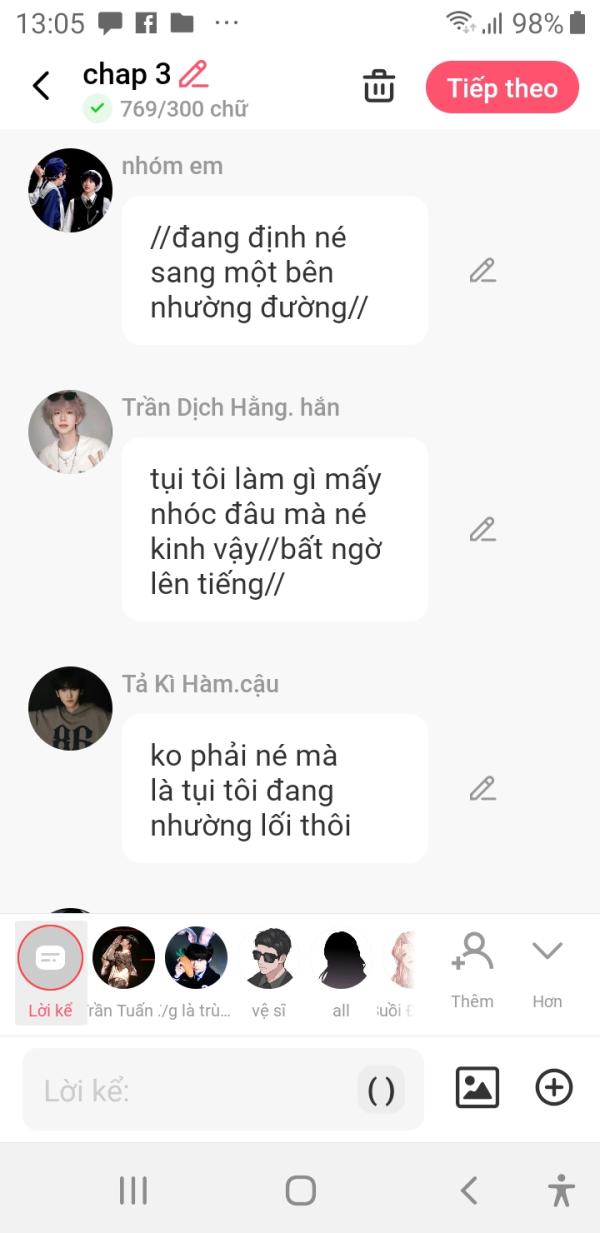600x1233 pixels.
Task: Insert parentheses with the ( ) button
Action: pos(381,1090)
